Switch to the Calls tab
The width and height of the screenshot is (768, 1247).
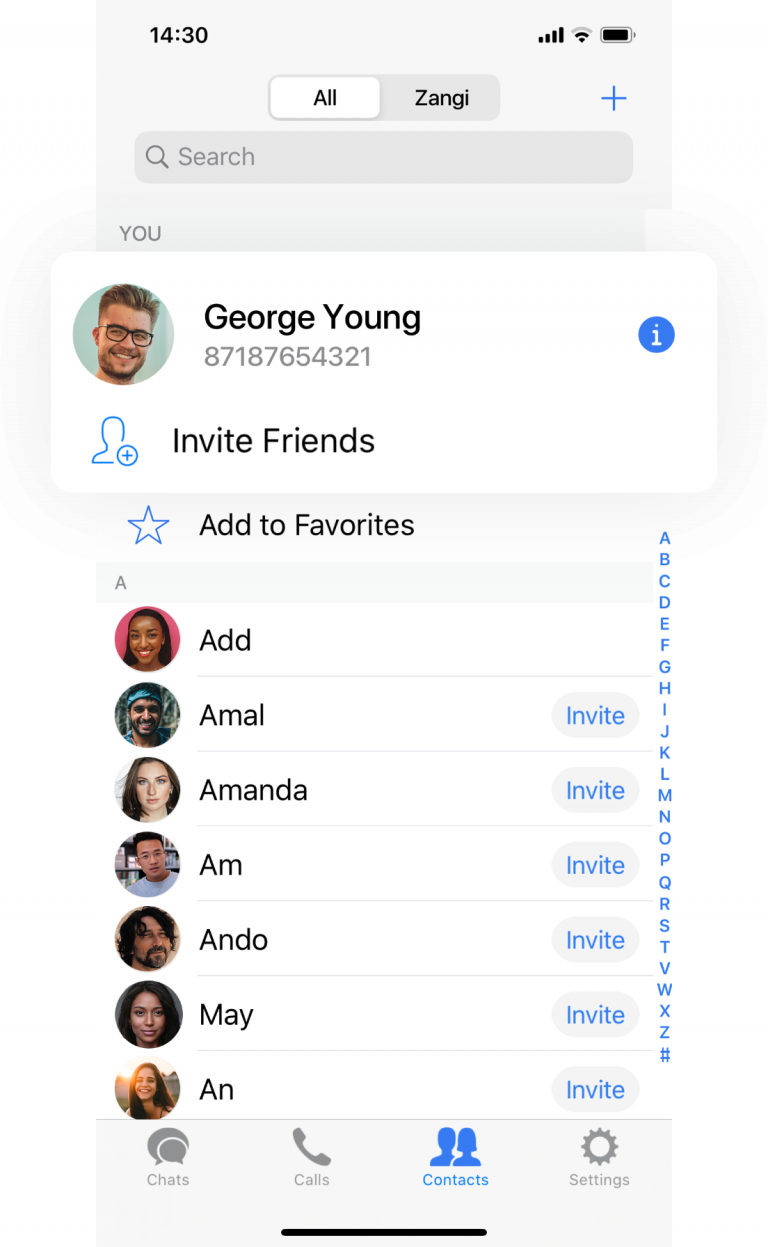click(311, 1158)
